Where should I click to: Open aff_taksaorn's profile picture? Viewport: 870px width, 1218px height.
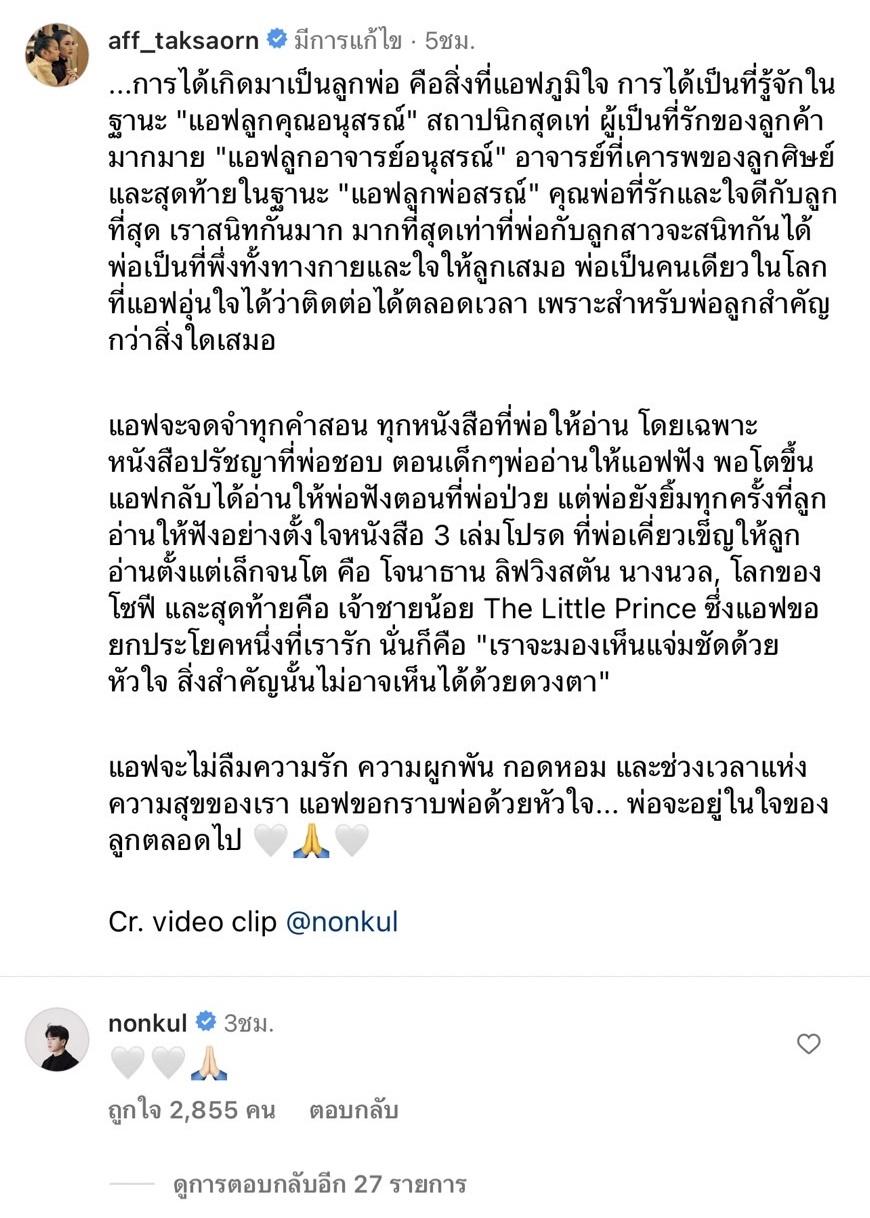pos(57,55)
